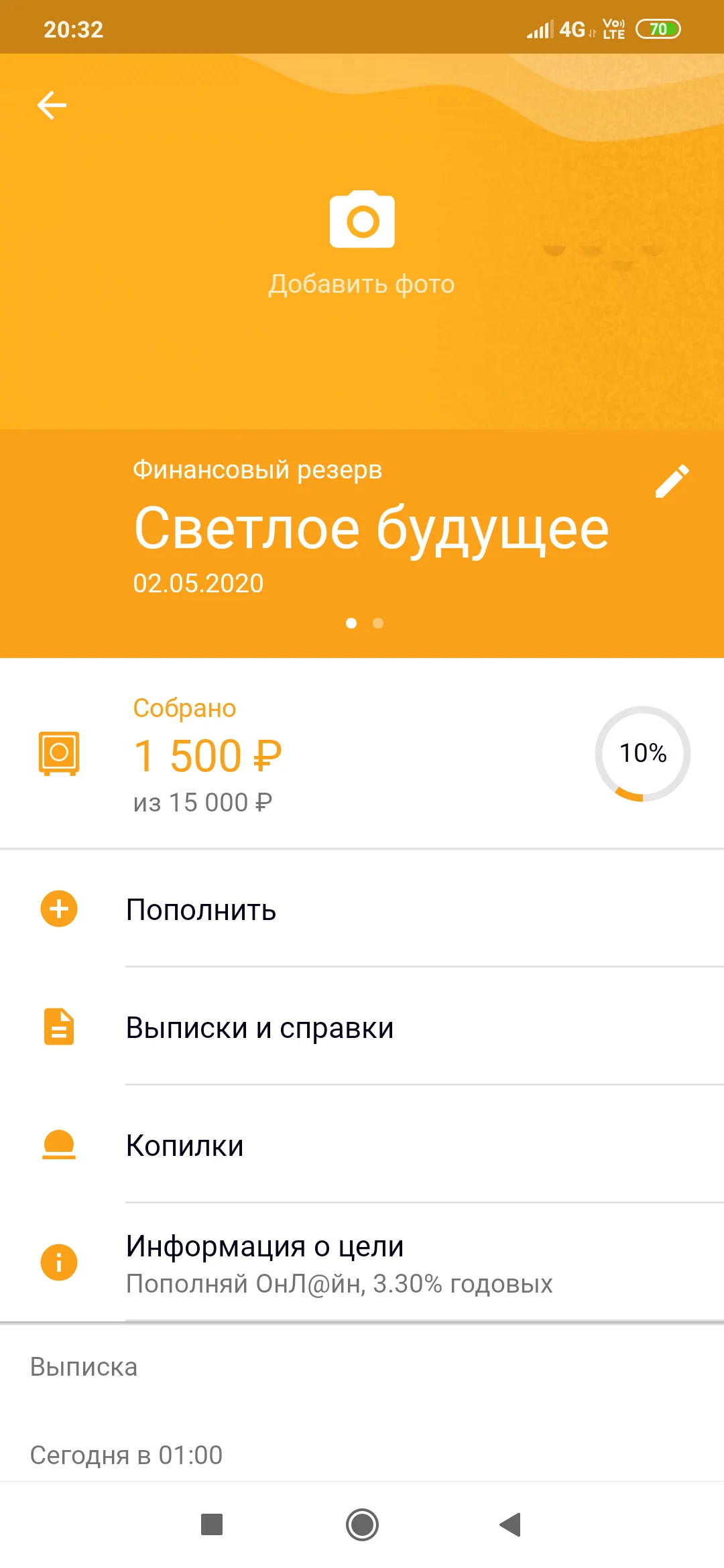Click the plus icon beside Пополнить

(x=59, y=909)
